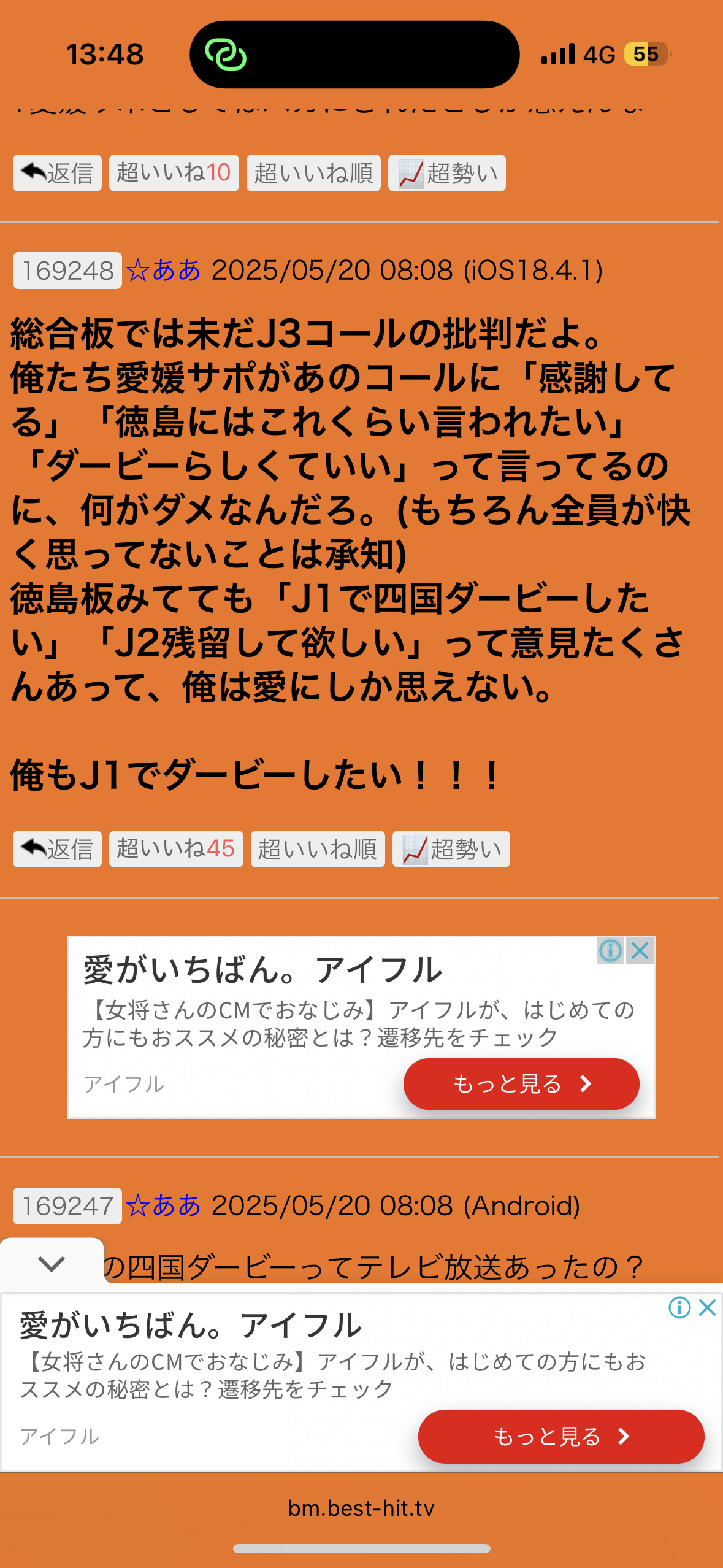Tap the bm.best-hit.tv address bar
Viewport: 723px width, 1568px height.
click(361, 1508)
